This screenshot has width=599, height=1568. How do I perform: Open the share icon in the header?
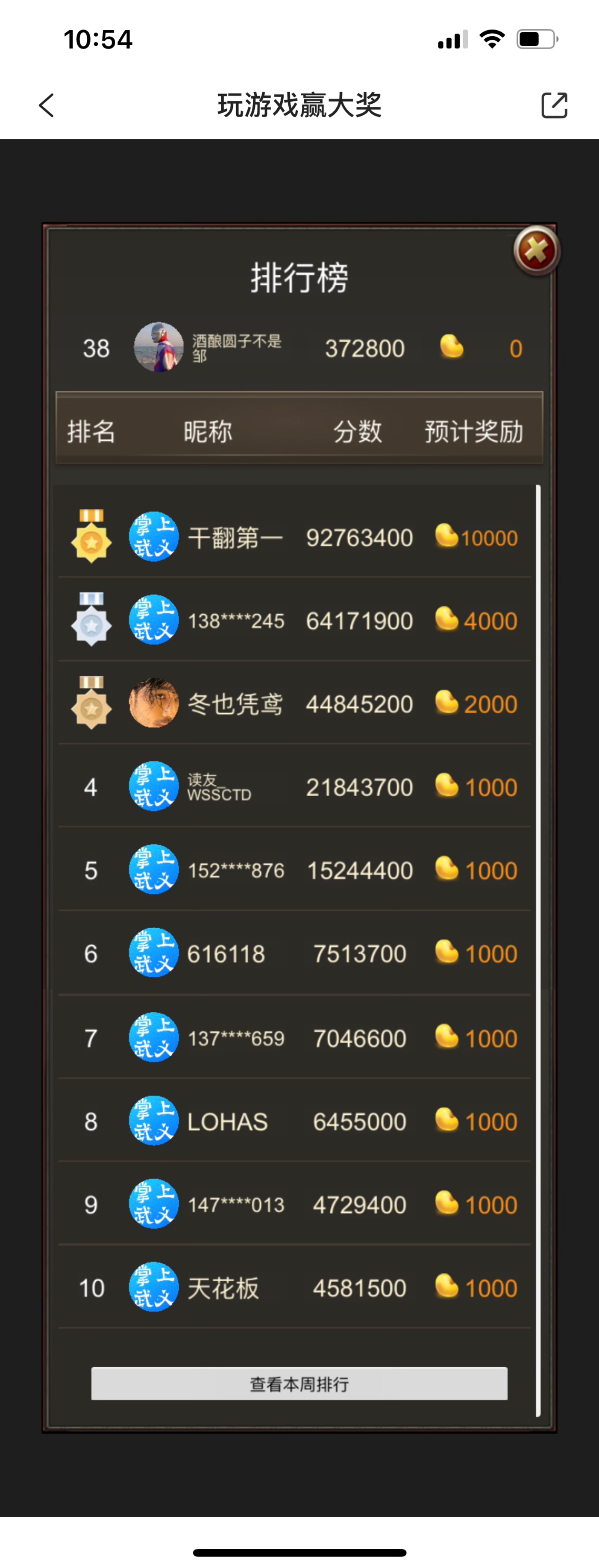[554, 105]
